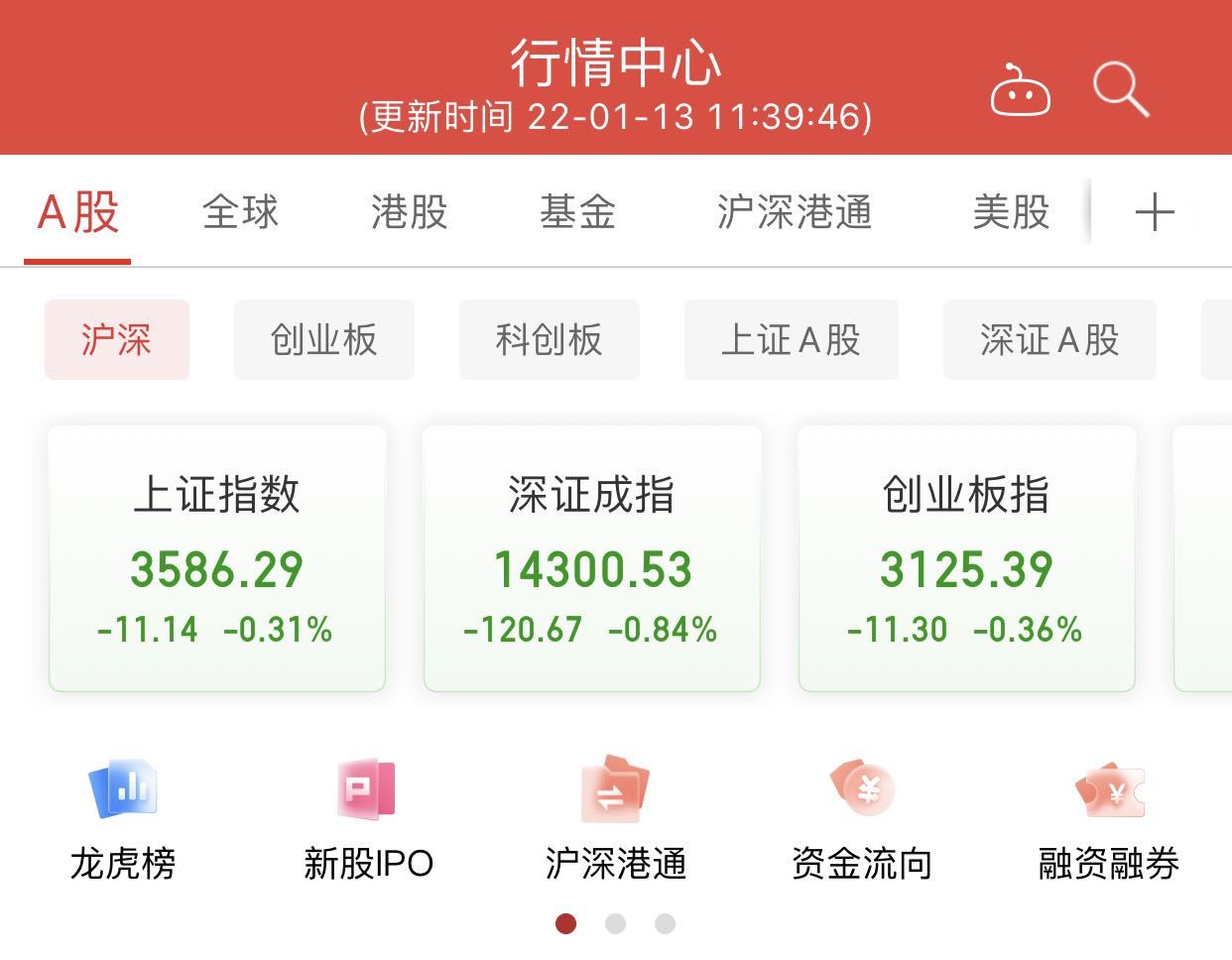Switch to the 港股 tab
Screen dimensions: 1232x960
tap(409, 212)
